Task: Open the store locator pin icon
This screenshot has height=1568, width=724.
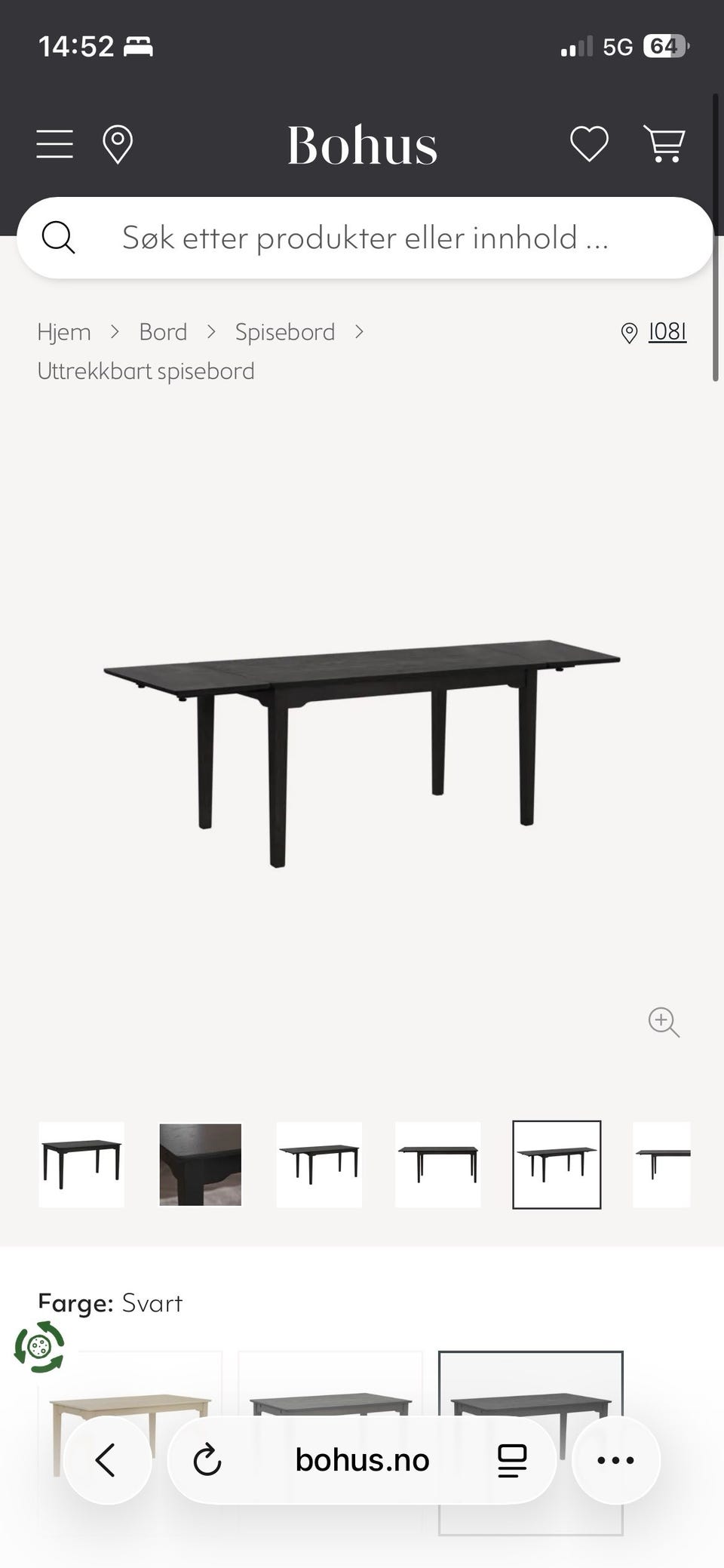Action: pyautogui.click(x=118, y=144)
